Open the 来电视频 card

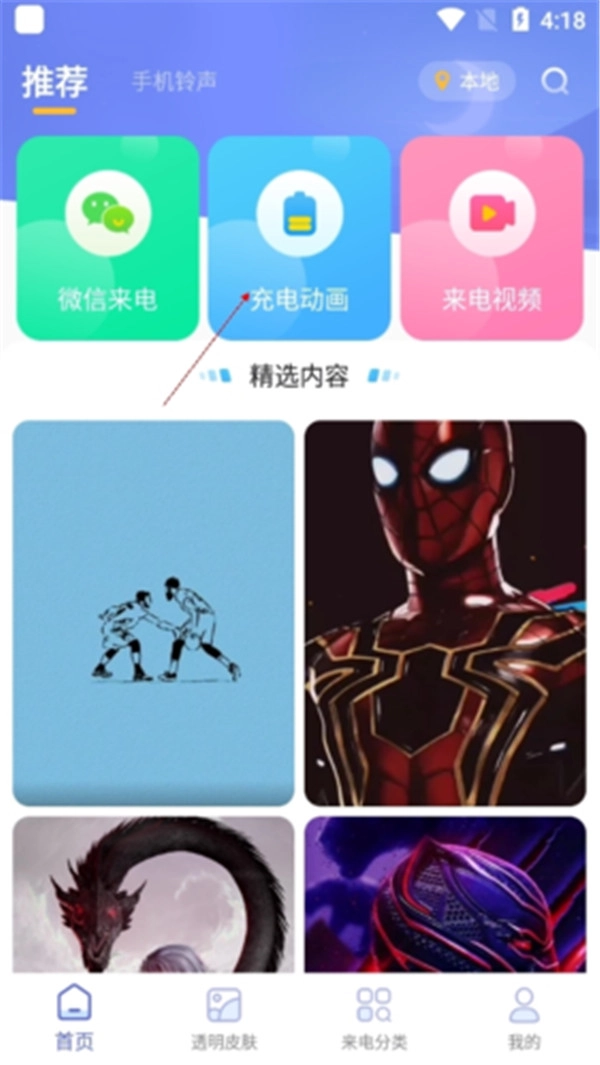click(x=492, y=239)
